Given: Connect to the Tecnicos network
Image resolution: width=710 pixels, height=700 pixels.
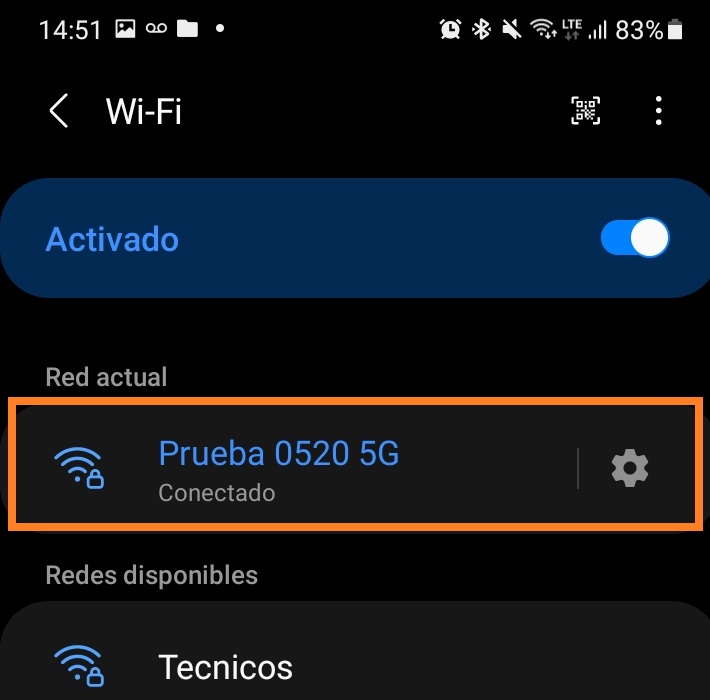Looking at the screenshot, I should [x=226, y=667].
